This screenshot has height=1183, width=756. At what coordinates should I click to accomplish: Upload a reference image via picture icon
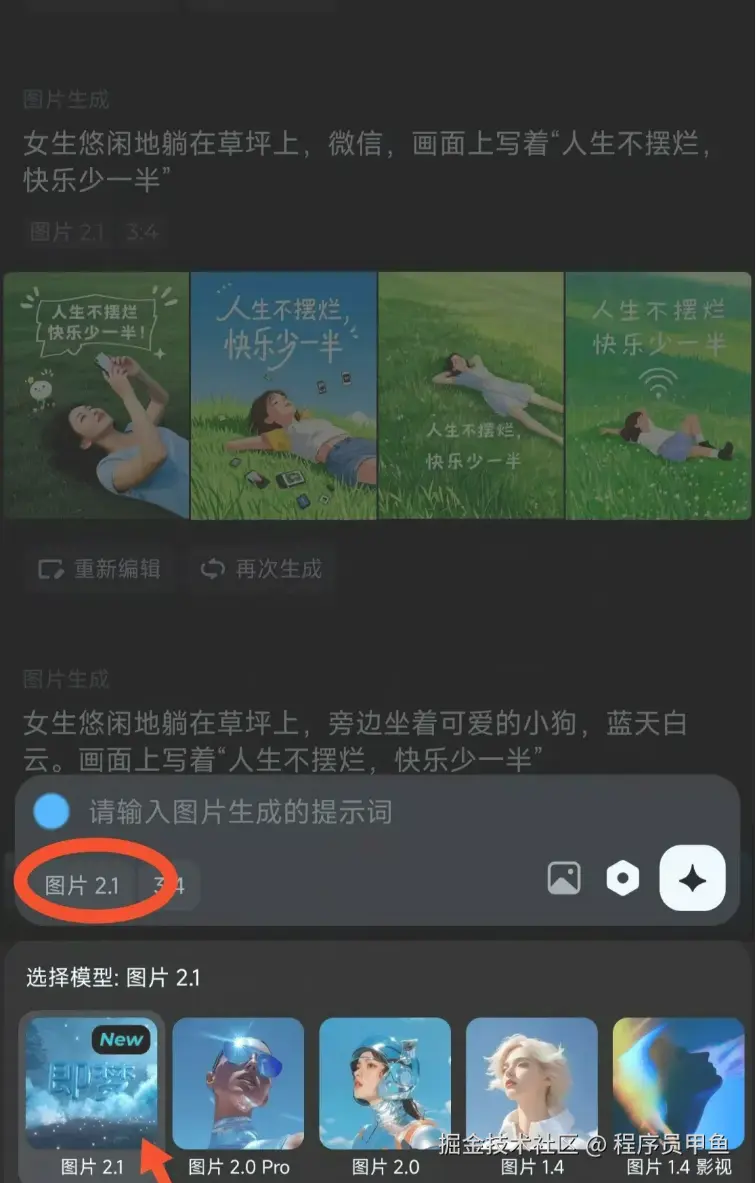[x=564, y=879]
